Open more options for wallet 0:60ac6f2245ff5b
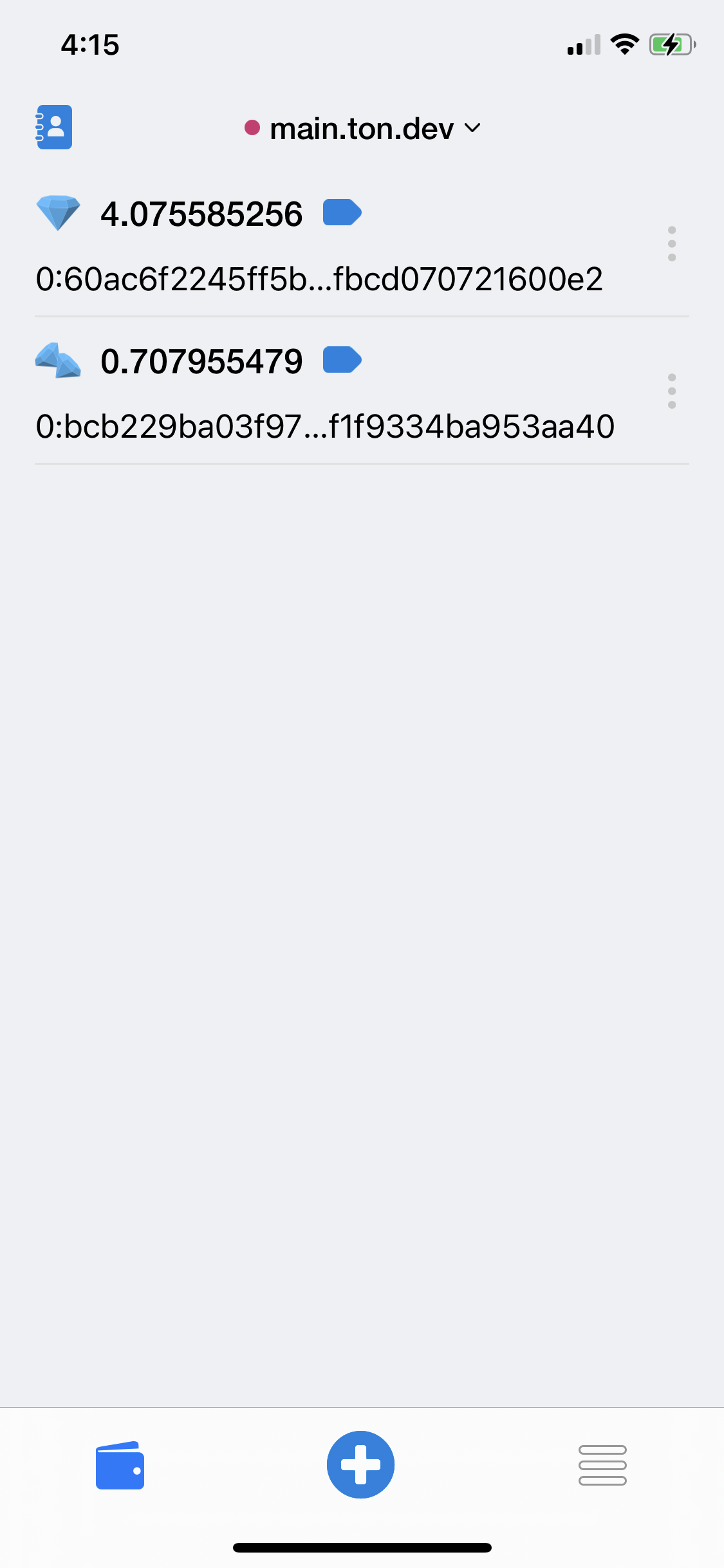This screenshot has width=724, height=1568. (x=671, y=244)
